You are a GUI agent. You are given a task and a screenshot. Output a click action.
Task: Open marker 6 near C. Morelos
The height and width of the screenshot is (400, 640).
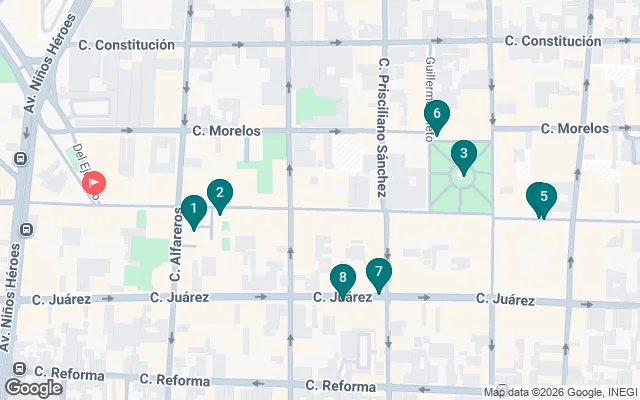click(x=437, y=114)
